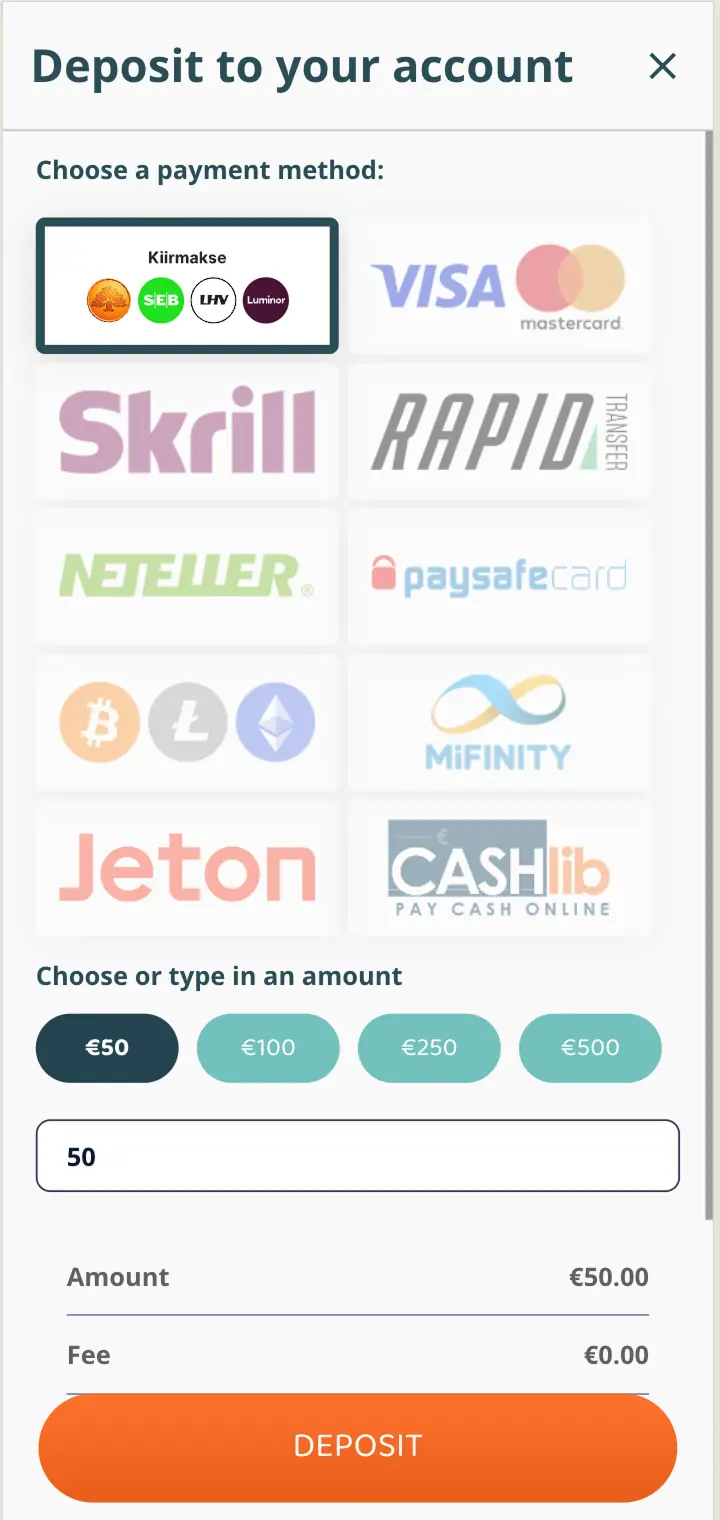Select Jeton as payment method

pyautogui.click(x=187, y=868)
